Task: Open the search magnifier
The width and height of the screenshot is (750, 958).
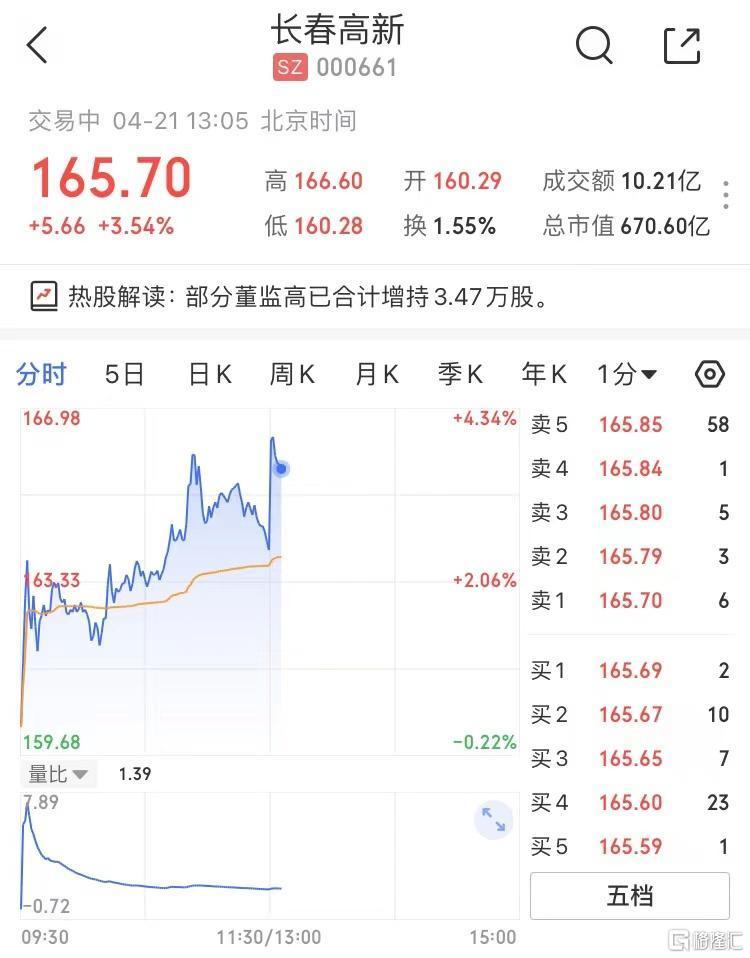Action: point(594,45)
